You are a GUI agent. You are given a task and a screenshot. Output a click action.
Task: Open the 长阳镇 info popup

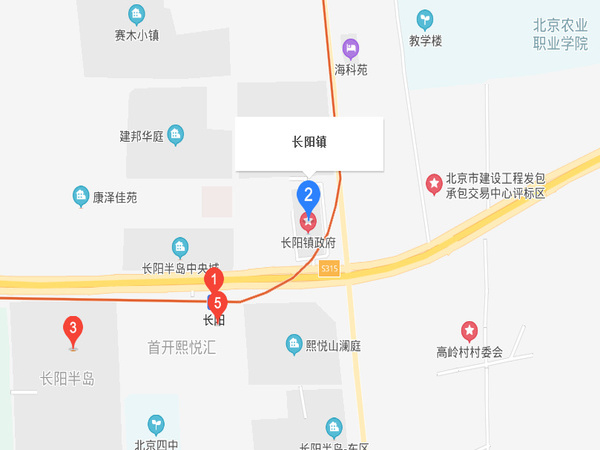click(x=309, y=142)
